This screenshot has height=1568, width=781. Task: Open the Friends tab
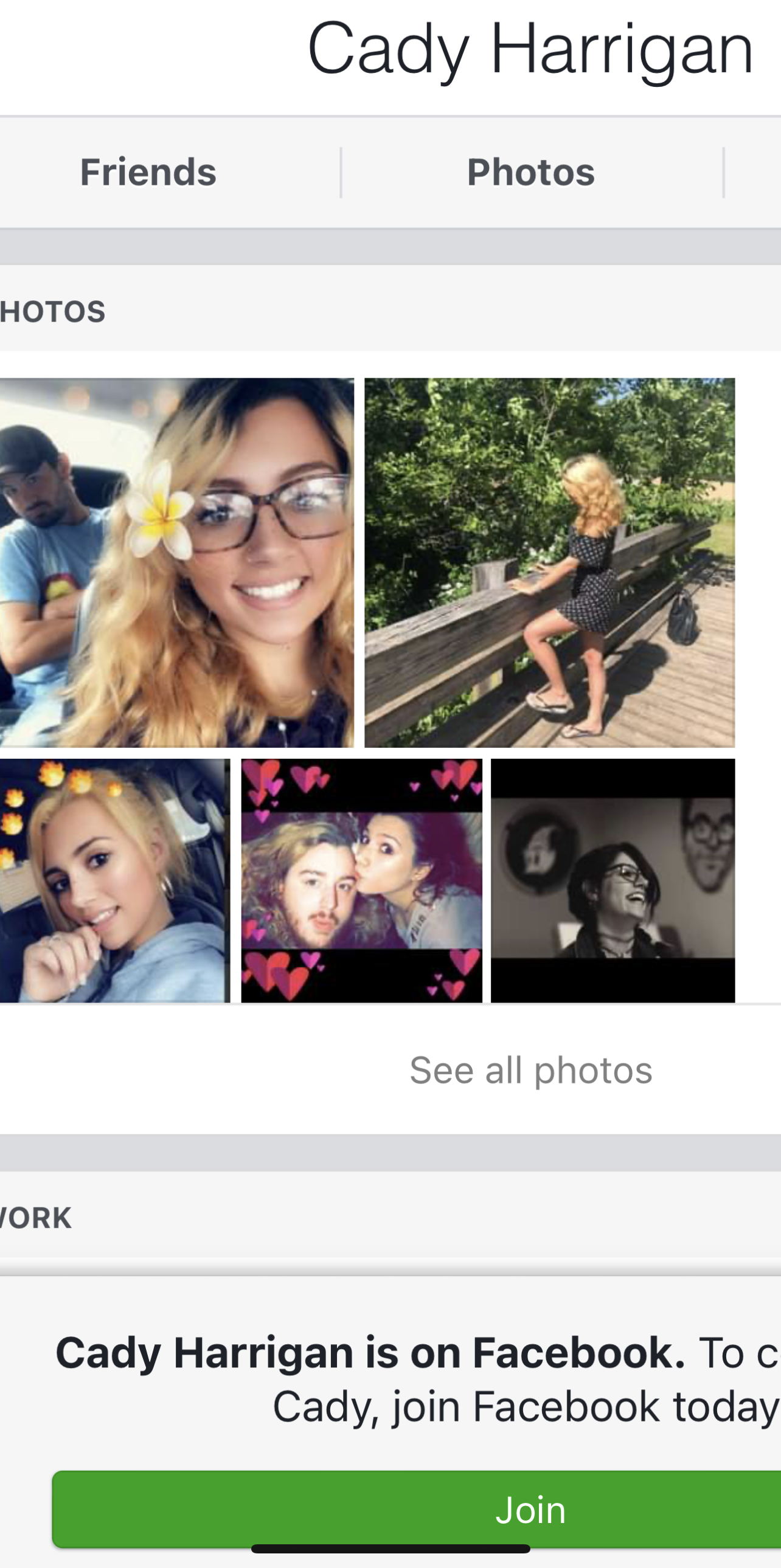click(148, 172)
